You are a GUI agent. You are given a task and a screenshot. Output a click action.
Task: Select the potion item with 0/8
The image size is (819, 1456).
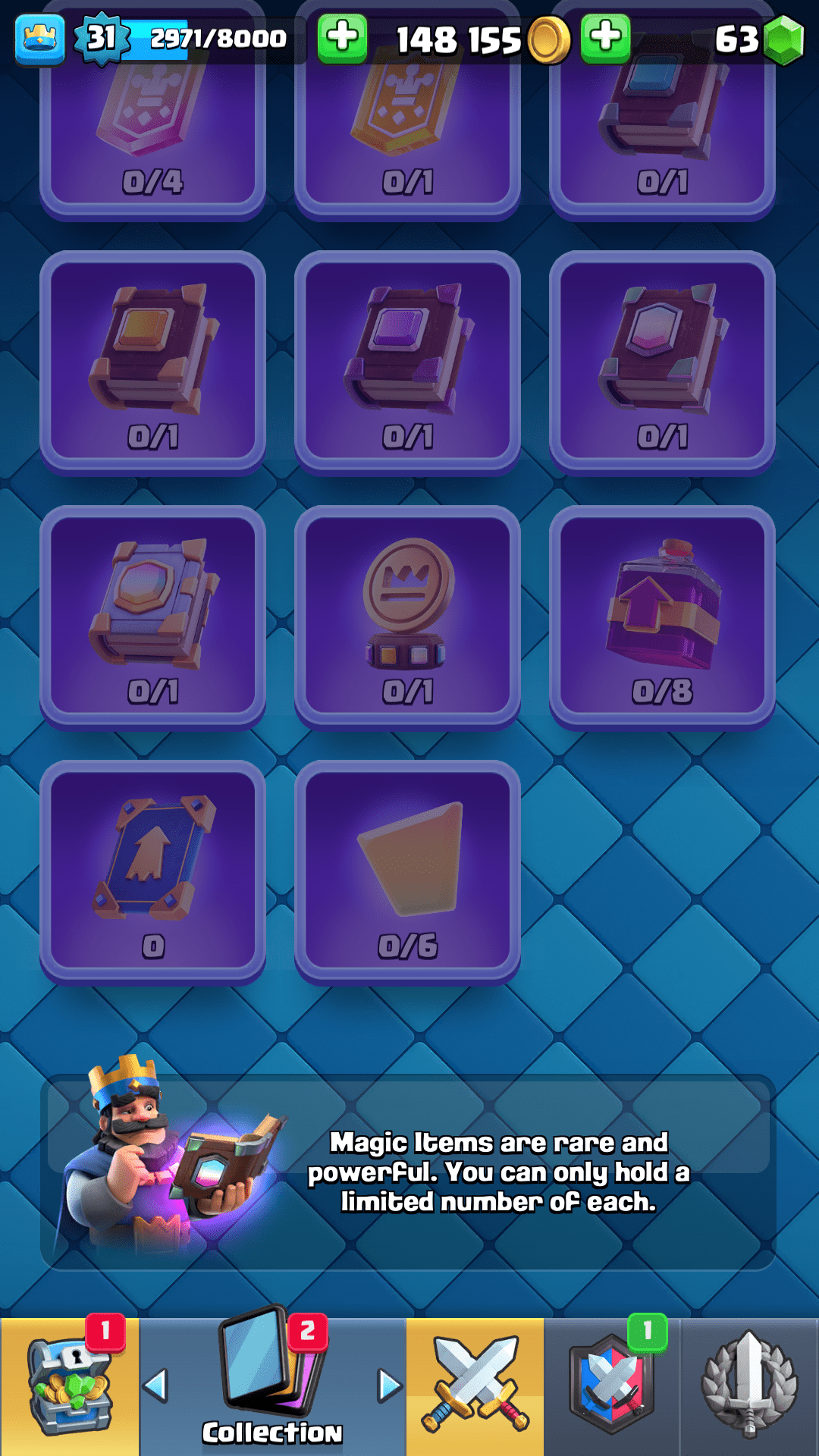pos(662,617)
